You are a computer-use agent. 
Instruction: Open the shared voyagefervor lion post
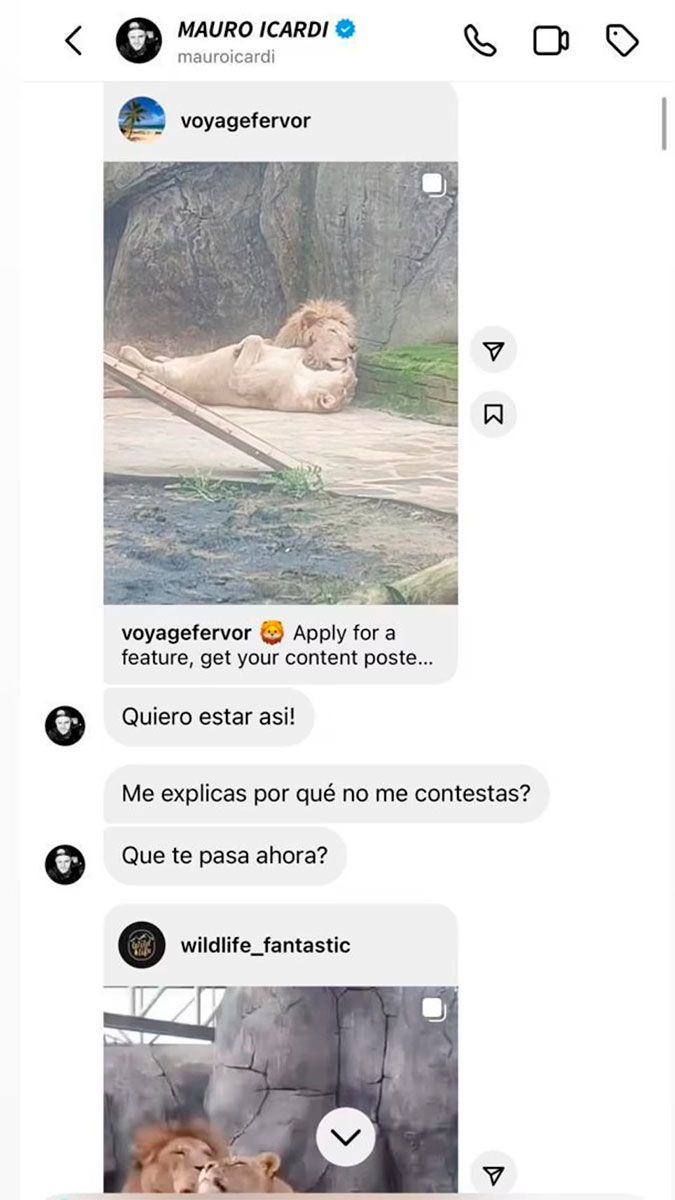[x=280, y=383]
